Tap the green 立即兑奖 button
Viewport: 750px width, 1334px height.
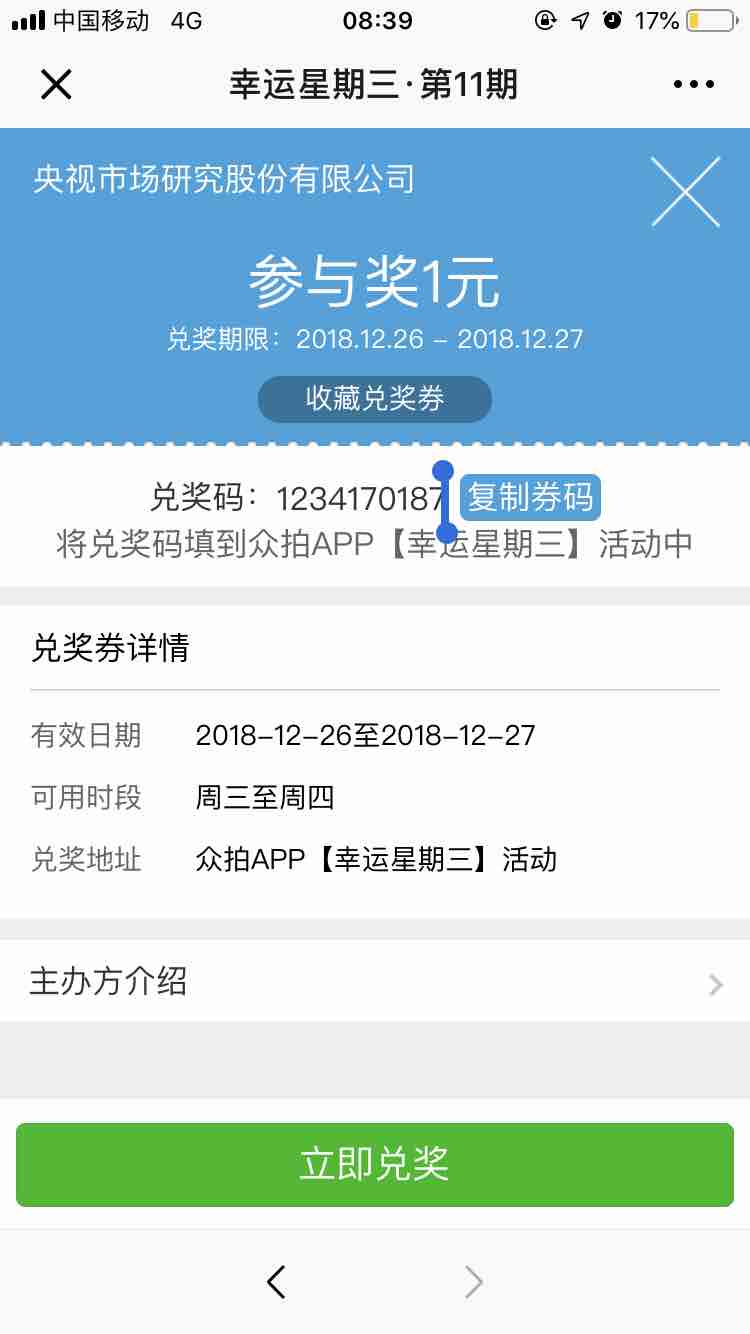(375, 1164)
